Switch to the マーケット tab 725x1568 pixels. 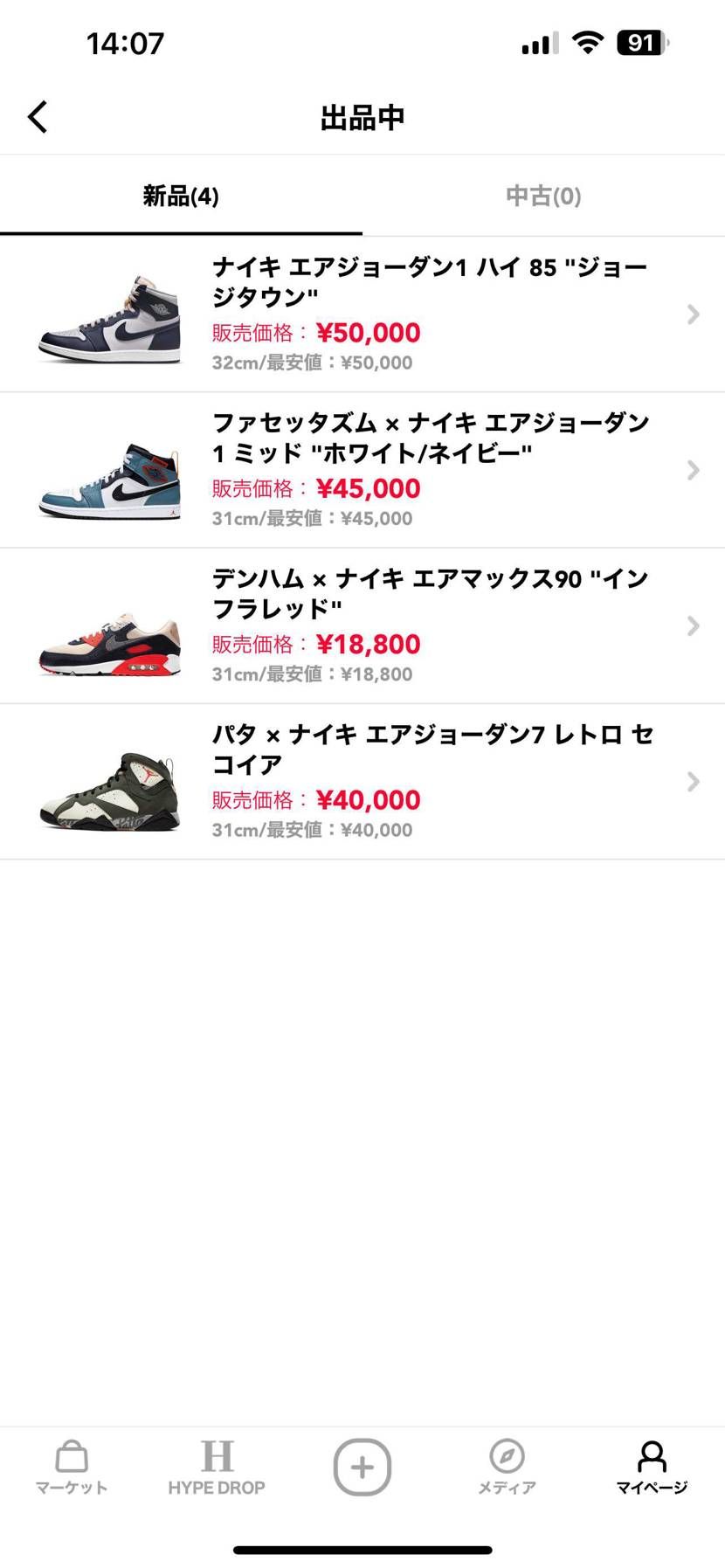point(72,1468)
